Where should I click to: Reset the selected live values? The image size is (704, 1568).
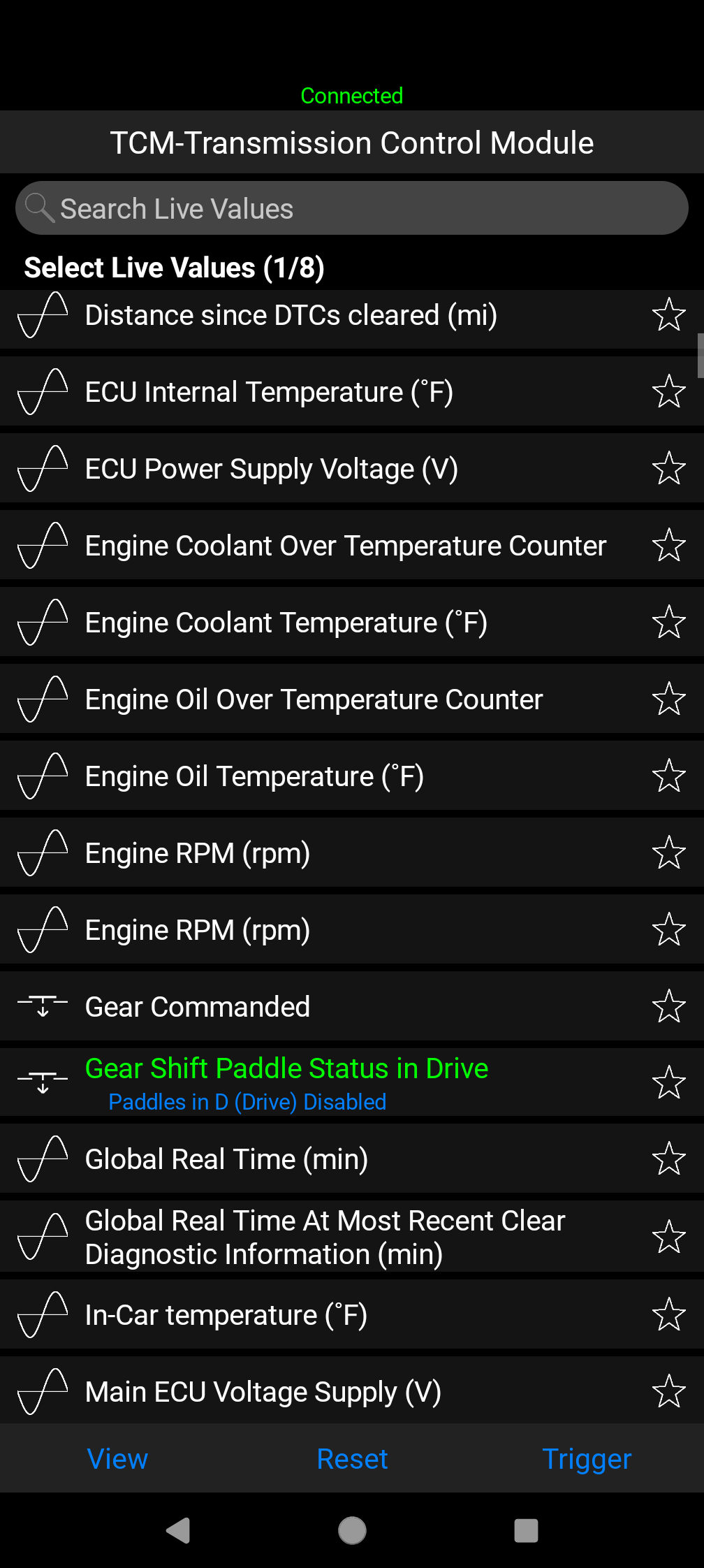coord(352,1458)
